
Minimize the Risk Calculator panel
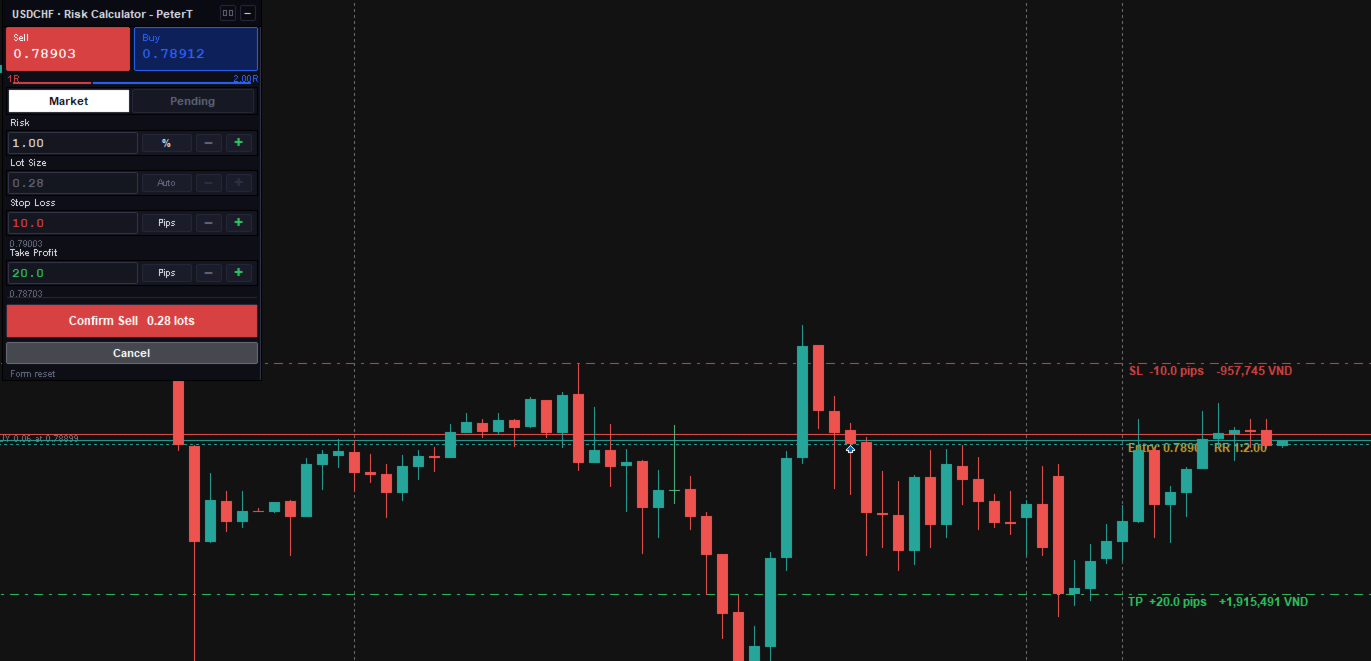tap(248, 13)
